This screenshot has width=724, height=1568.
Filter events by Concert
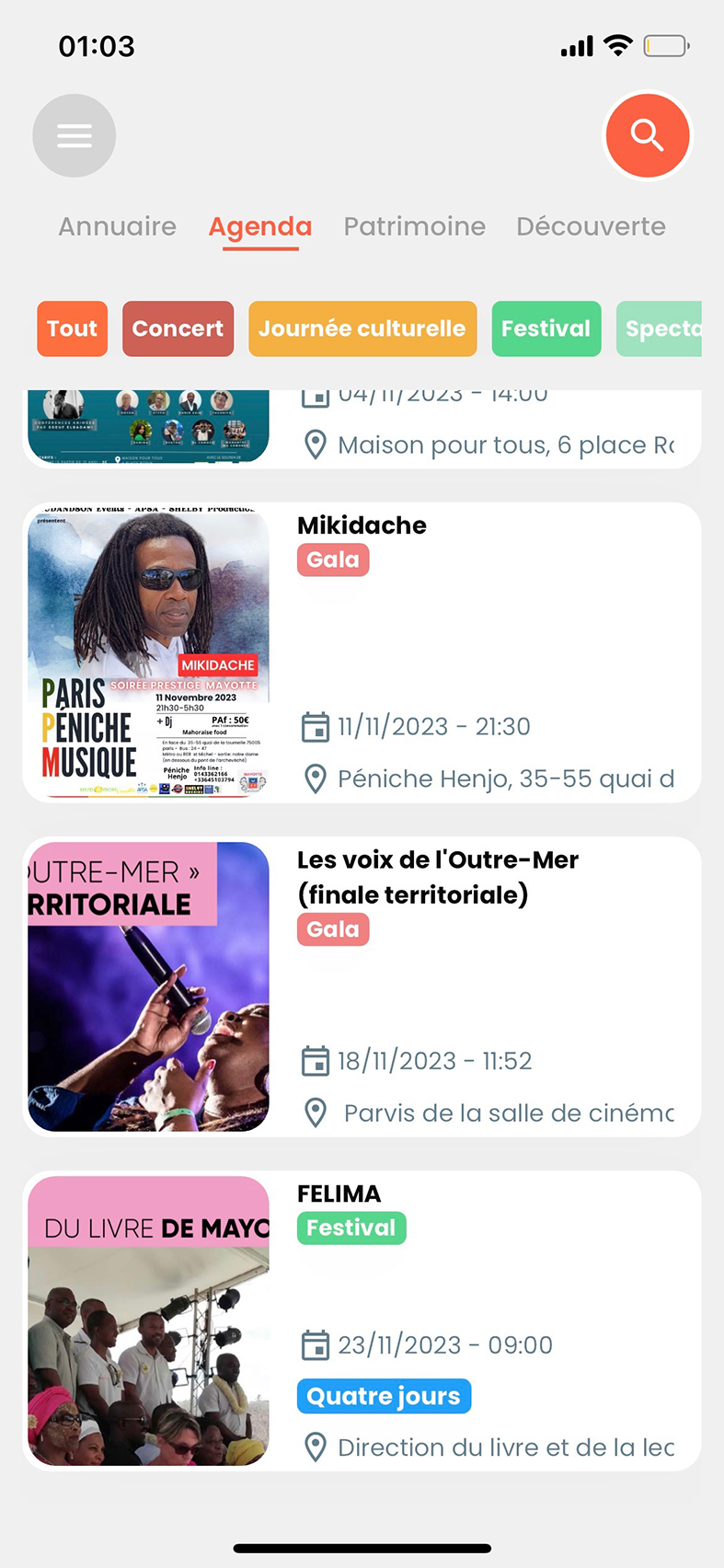pos(178,329)
